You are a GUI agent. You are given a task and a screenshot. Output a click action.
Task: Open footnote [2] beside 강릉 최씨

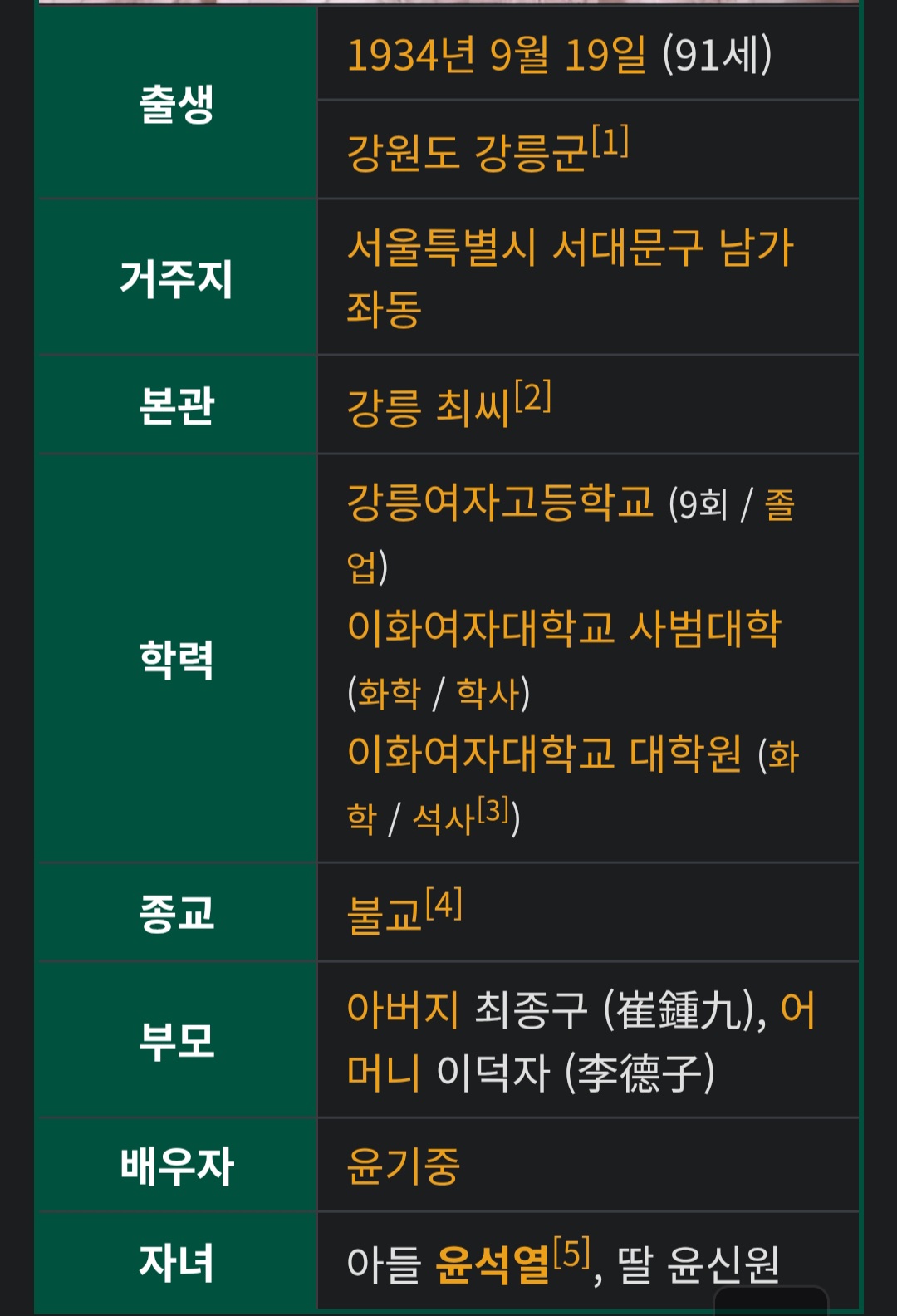pyautogui.click(x=532, y=396)
